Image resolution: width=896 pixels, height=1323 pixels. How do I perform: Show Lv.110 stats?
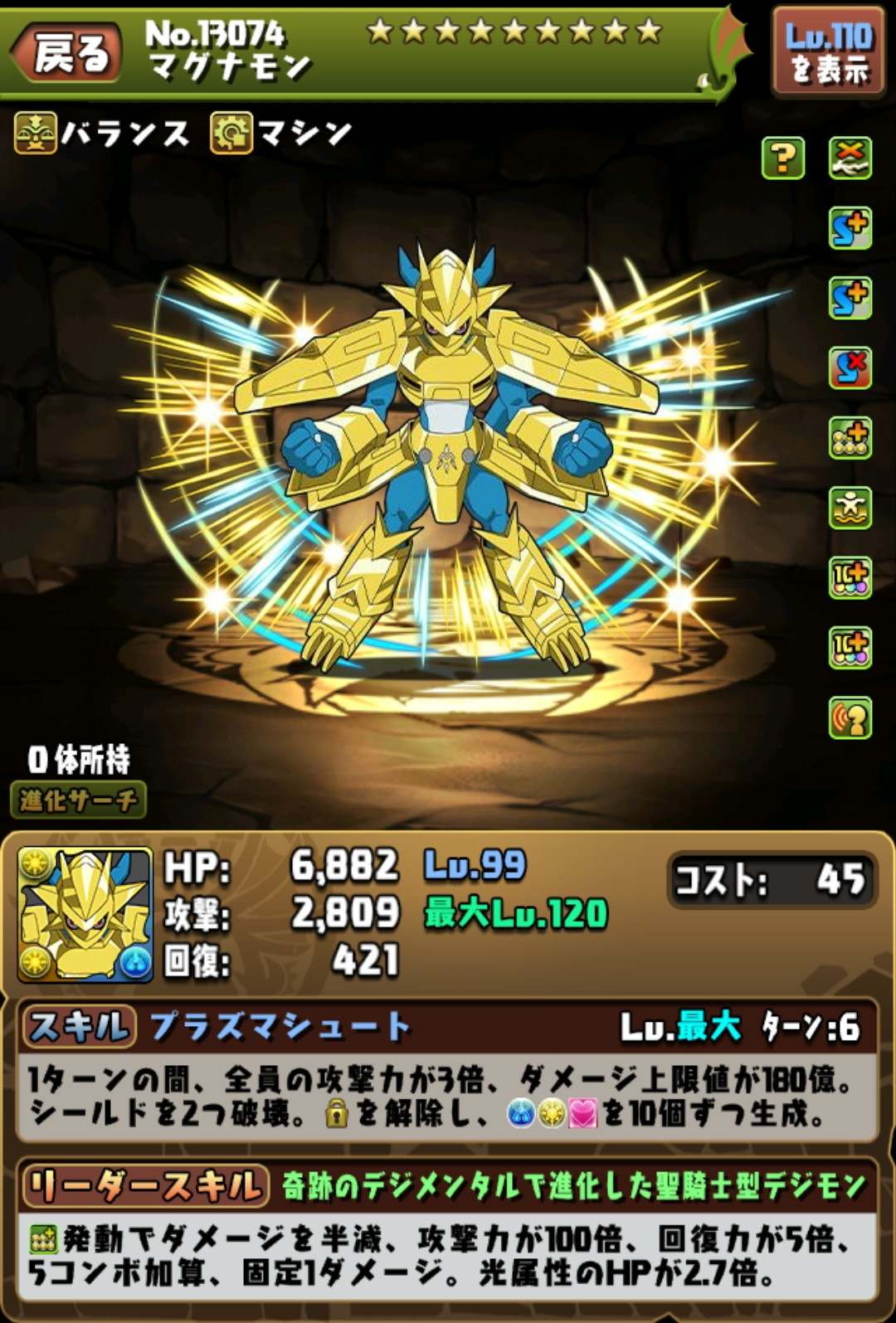(828, 52)
